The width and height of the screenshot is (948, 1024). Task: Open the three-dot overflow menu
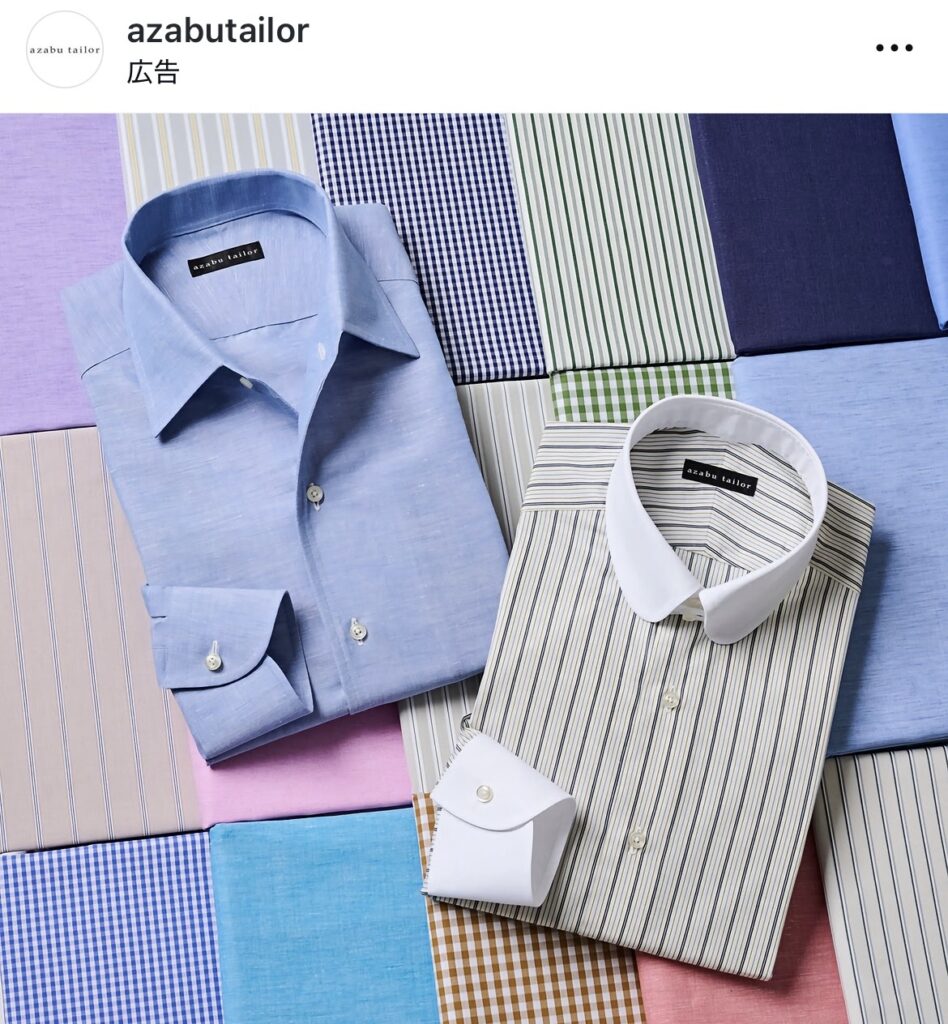pos(893,48)
